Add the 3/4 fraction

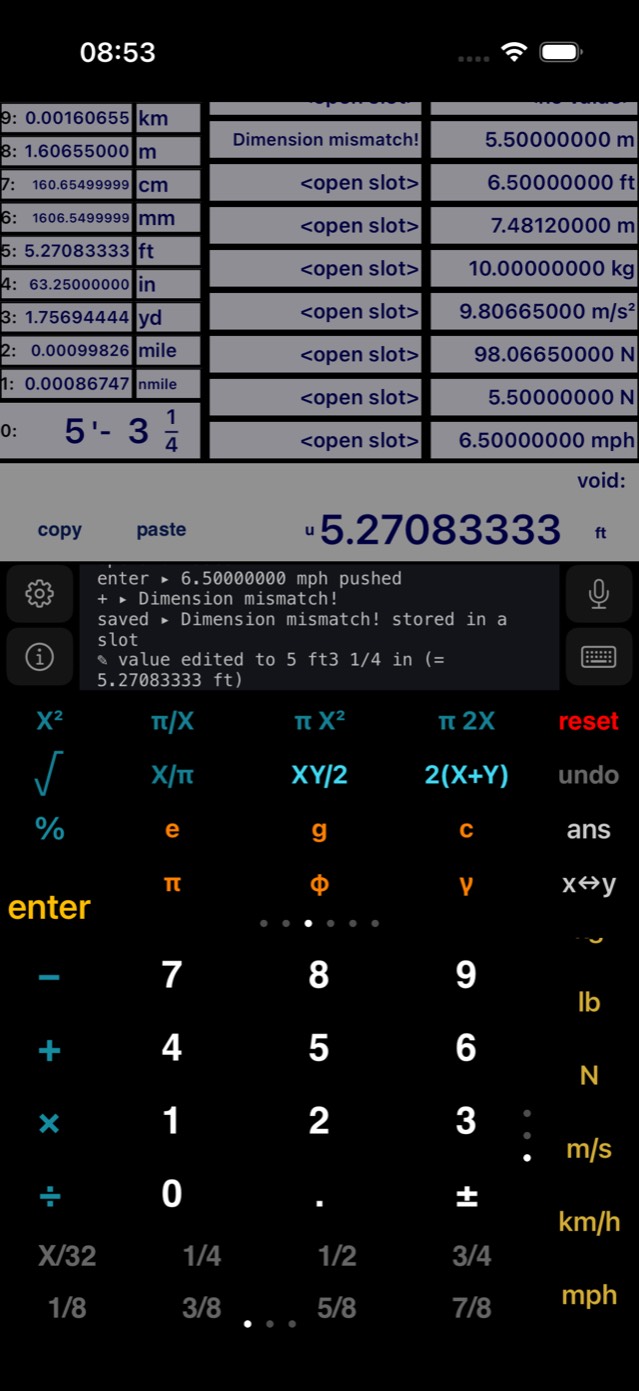pyautogui.click(x=471, y=1256)
